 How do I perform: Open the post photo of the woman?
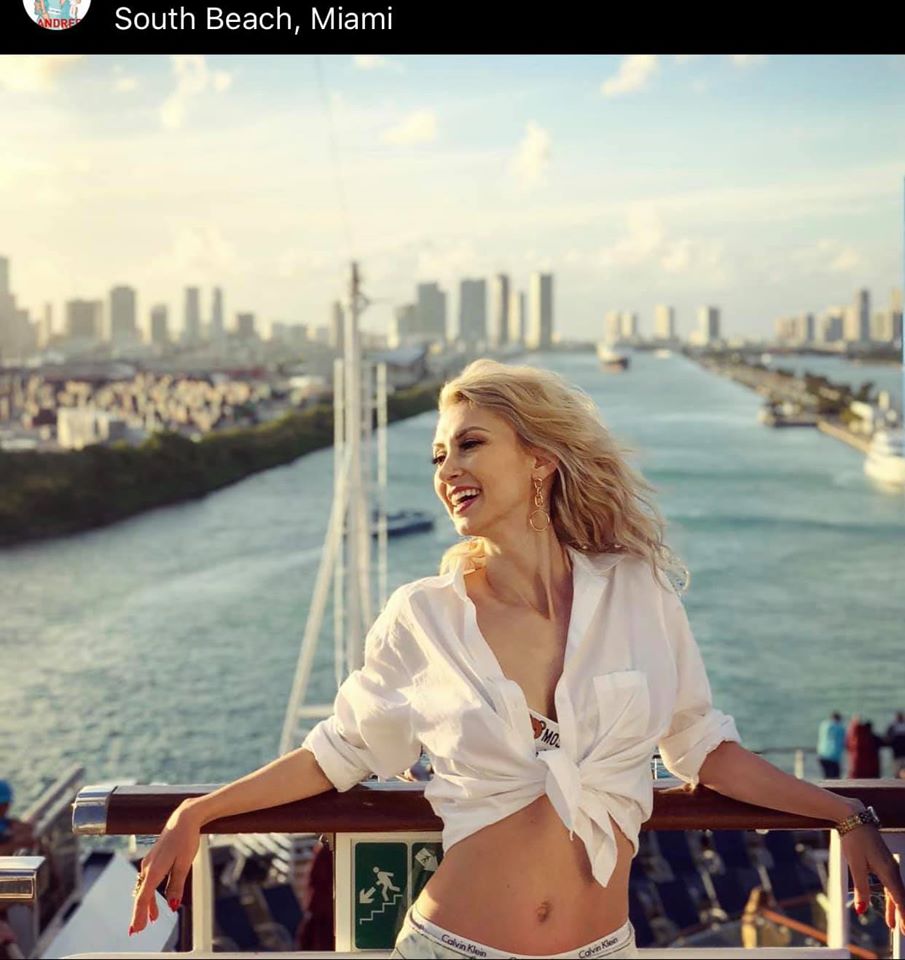(452, 506)
